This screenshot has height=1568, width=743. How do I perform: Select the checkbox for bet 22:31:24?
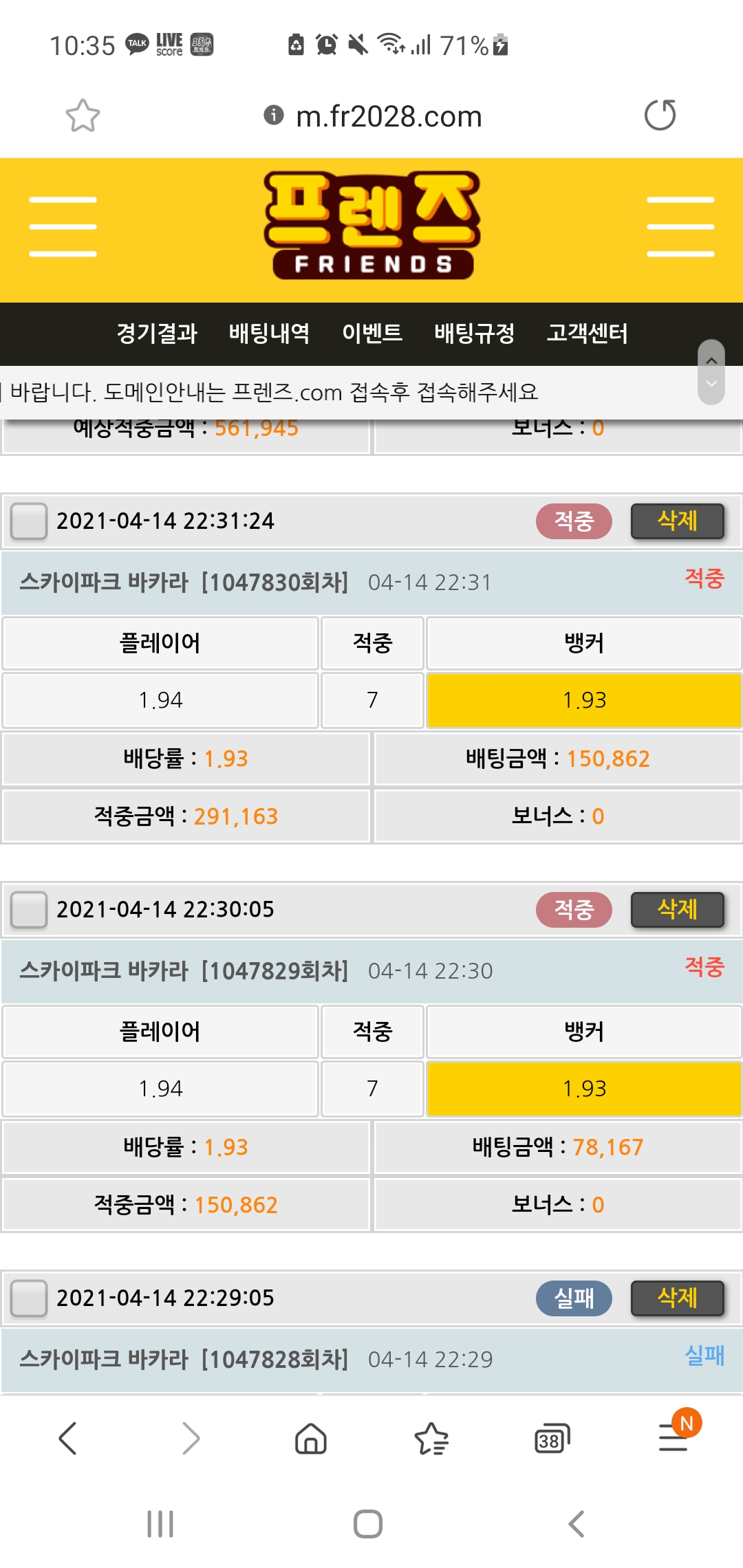click(x=29, y=521)
